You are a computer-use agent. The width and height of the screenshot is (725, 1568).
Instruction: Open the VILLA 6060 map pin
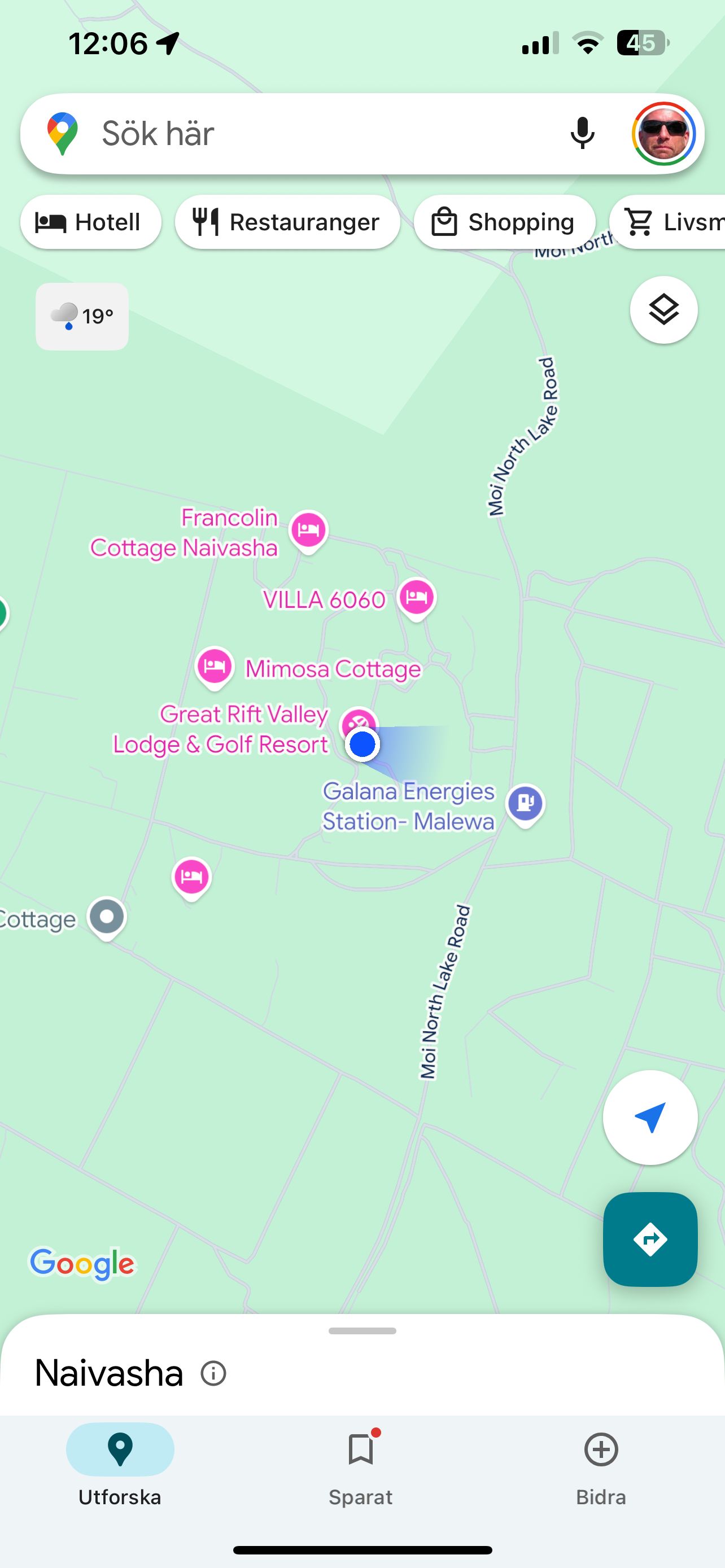click(416, 597)
